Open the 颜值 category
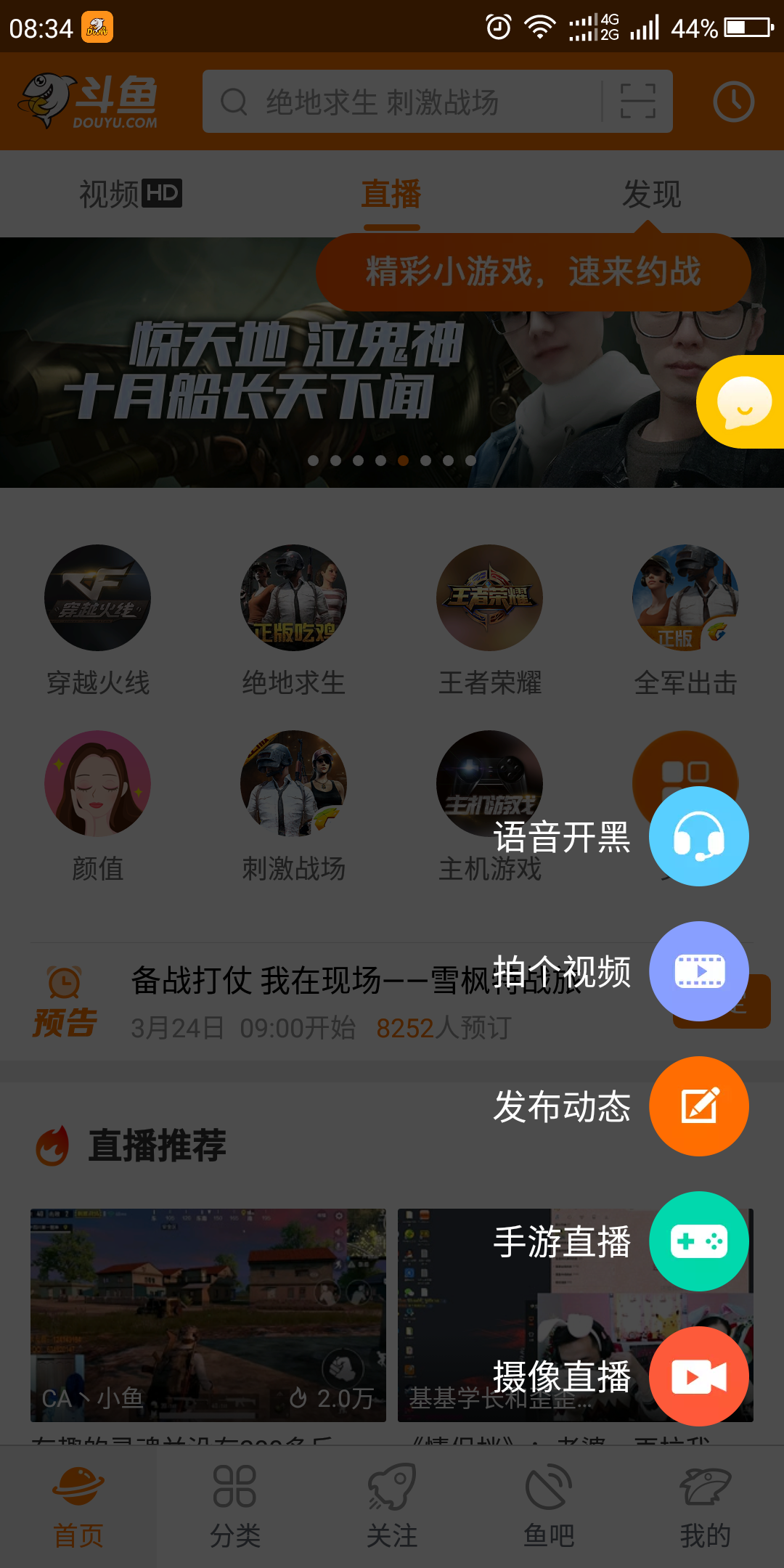Image resolution: width=784 pixels, height=1568 pixels. click(98, 806)
